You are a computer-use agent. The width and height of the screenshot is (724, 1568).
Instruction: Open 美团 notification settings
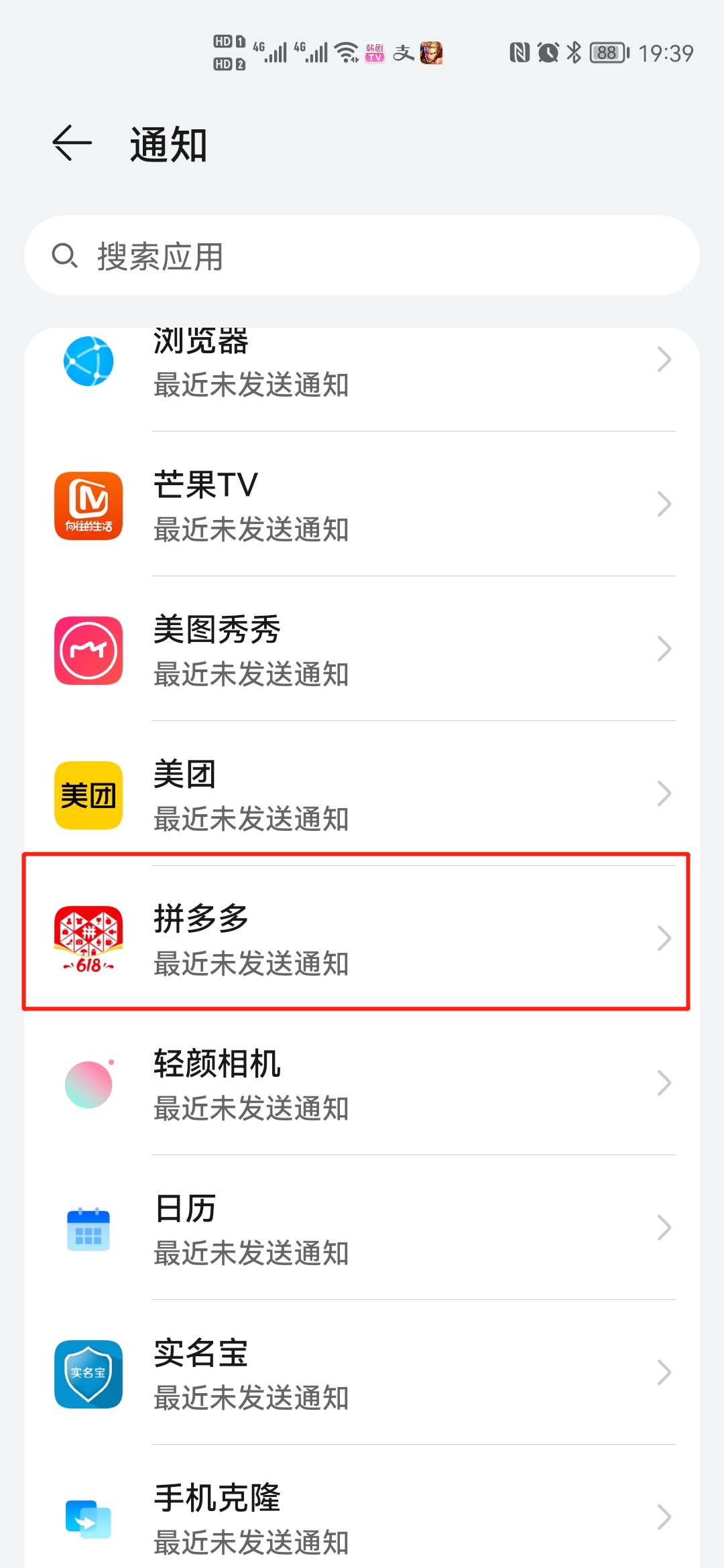(362, 793)
